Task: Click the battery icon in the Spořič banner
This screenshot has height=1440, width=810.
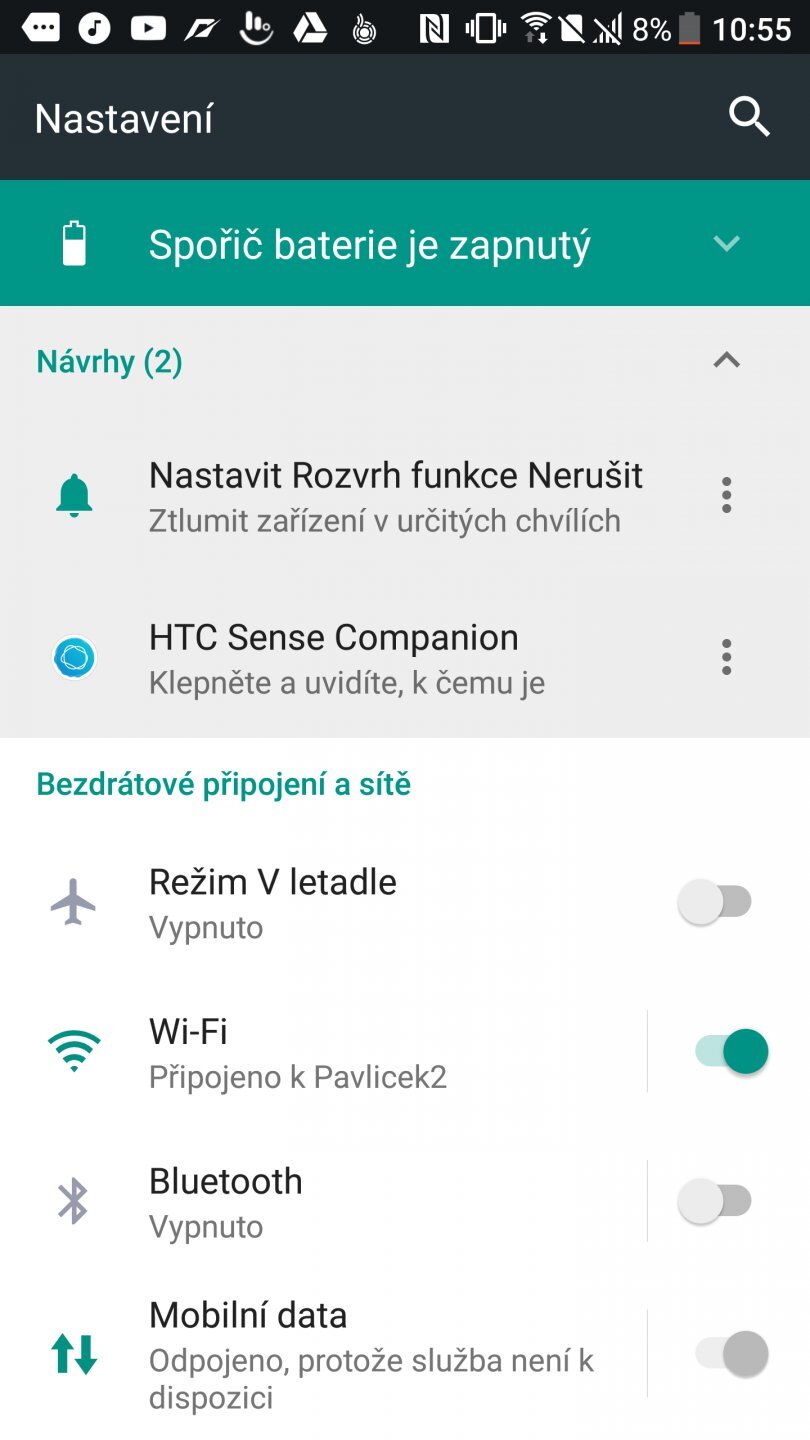Action: 71,243
